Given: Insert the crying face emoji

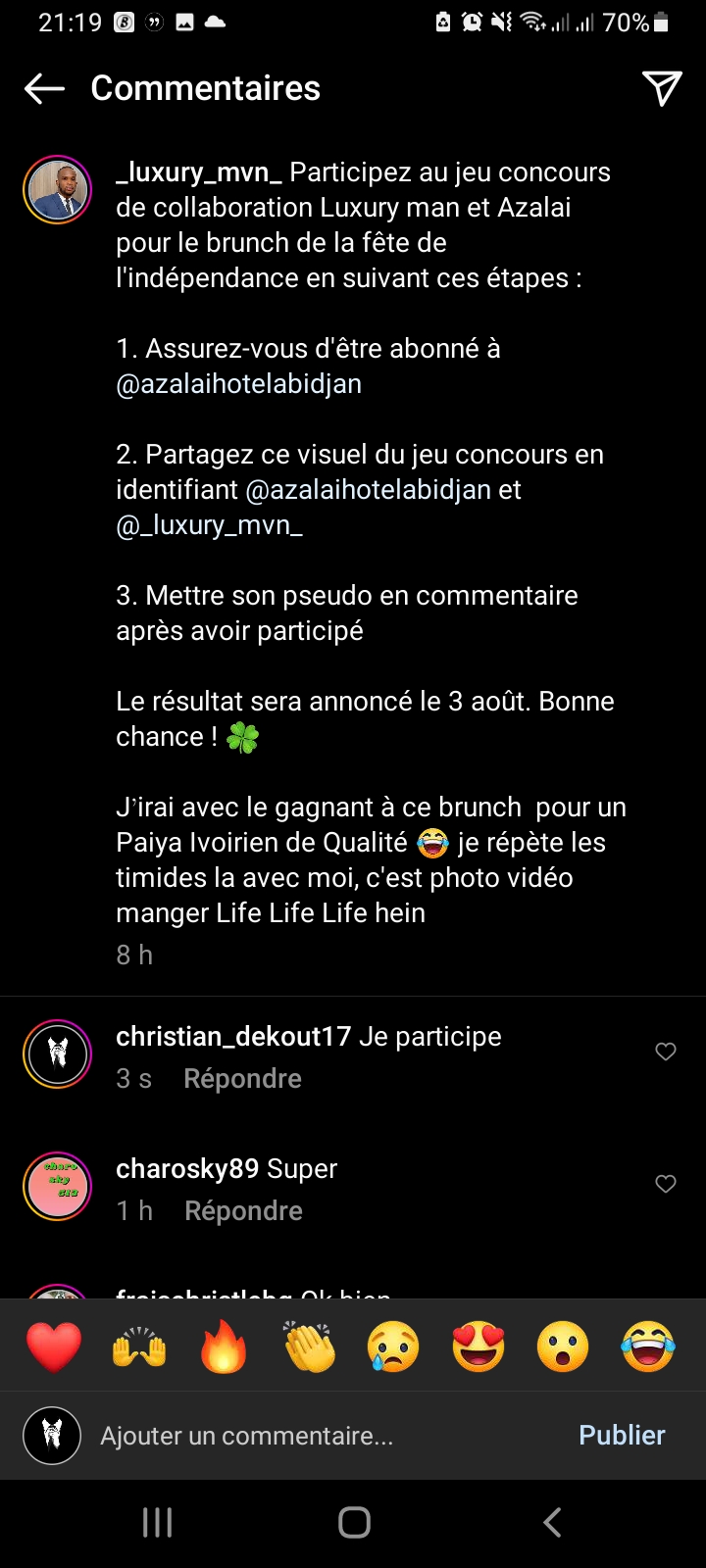Looking at the screenshot, I should click(x=393, y=1347).
